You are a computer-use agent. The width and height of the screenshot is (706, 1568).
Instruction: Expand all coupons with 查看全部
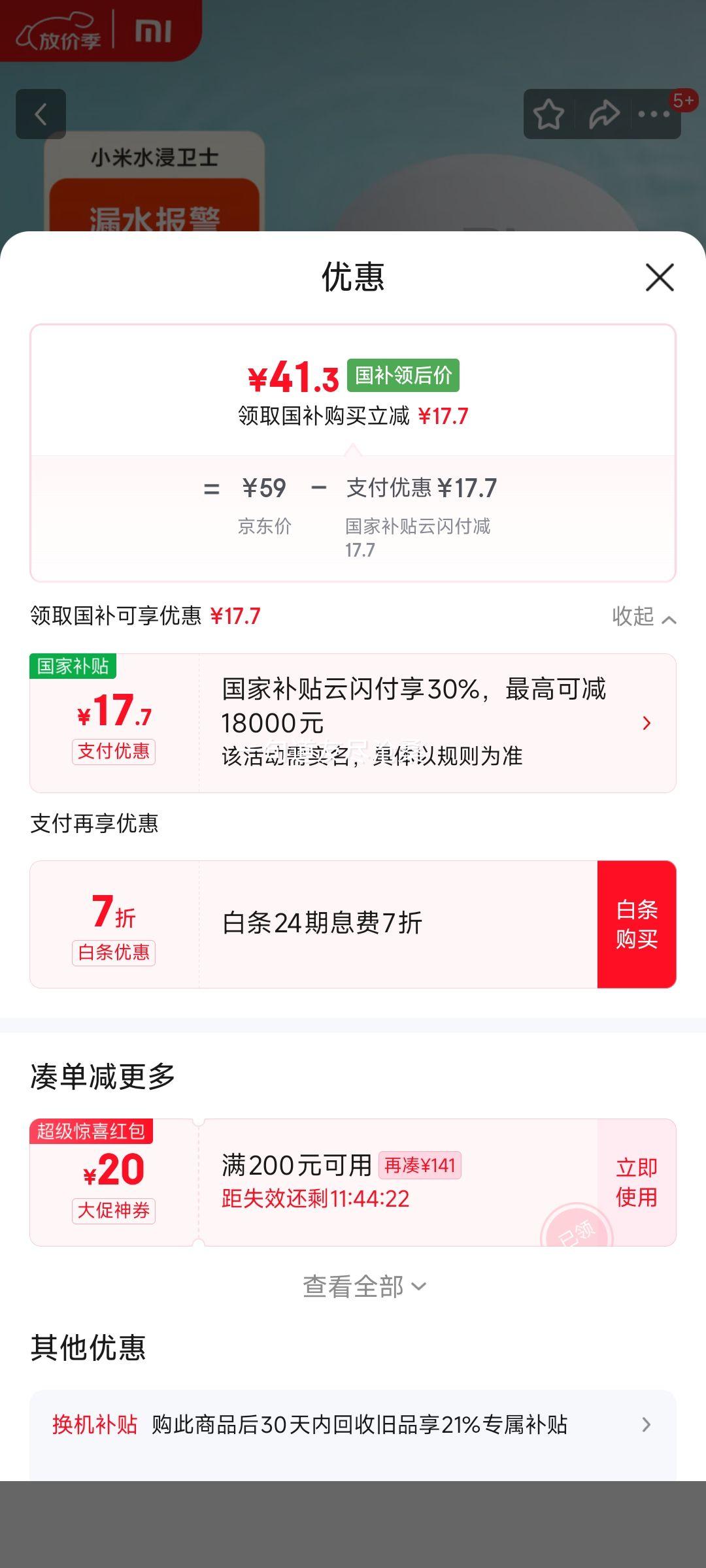tap(363, 1286)
